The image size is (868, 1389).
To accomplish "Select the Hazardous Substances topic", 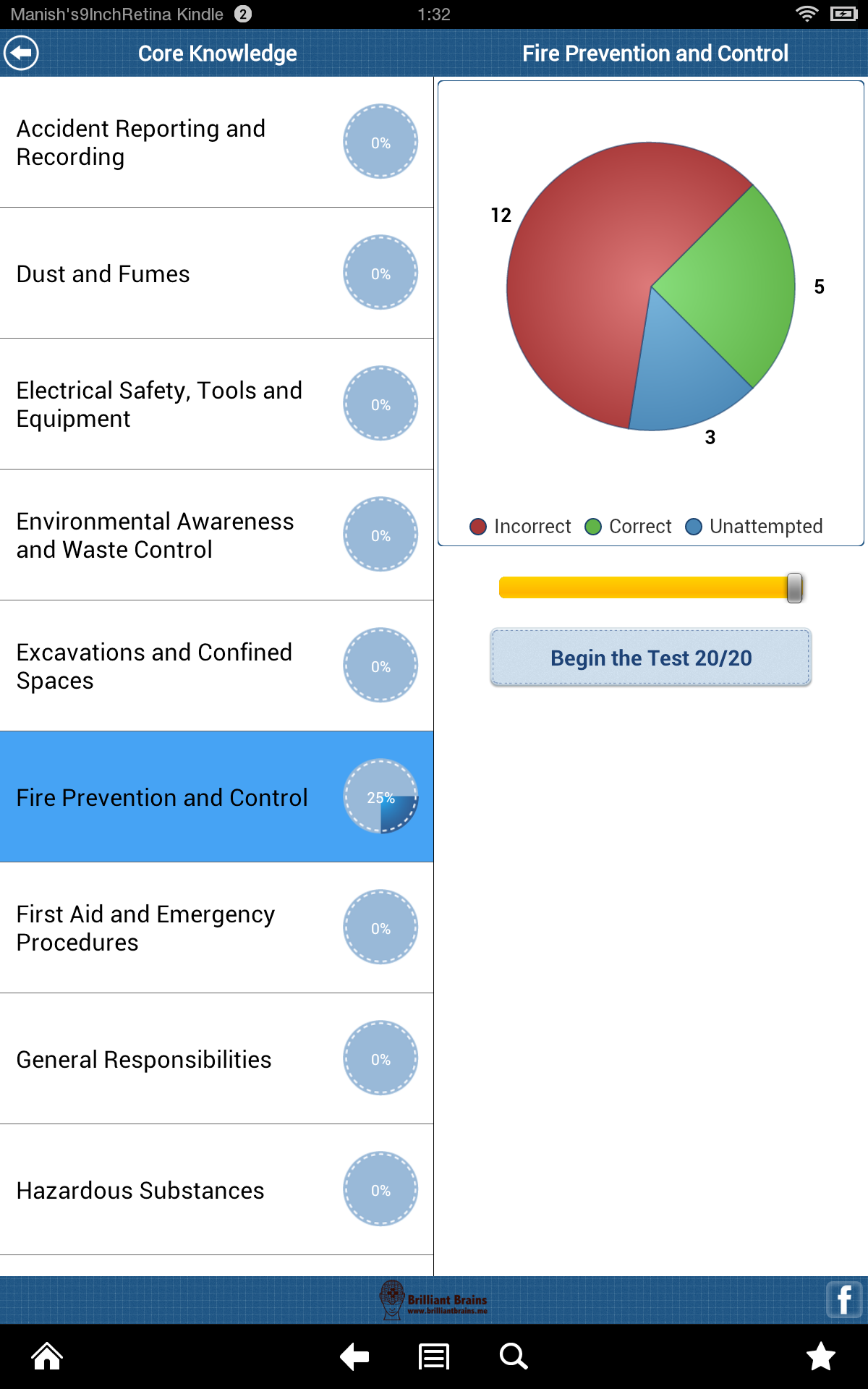I will 181,1189.
